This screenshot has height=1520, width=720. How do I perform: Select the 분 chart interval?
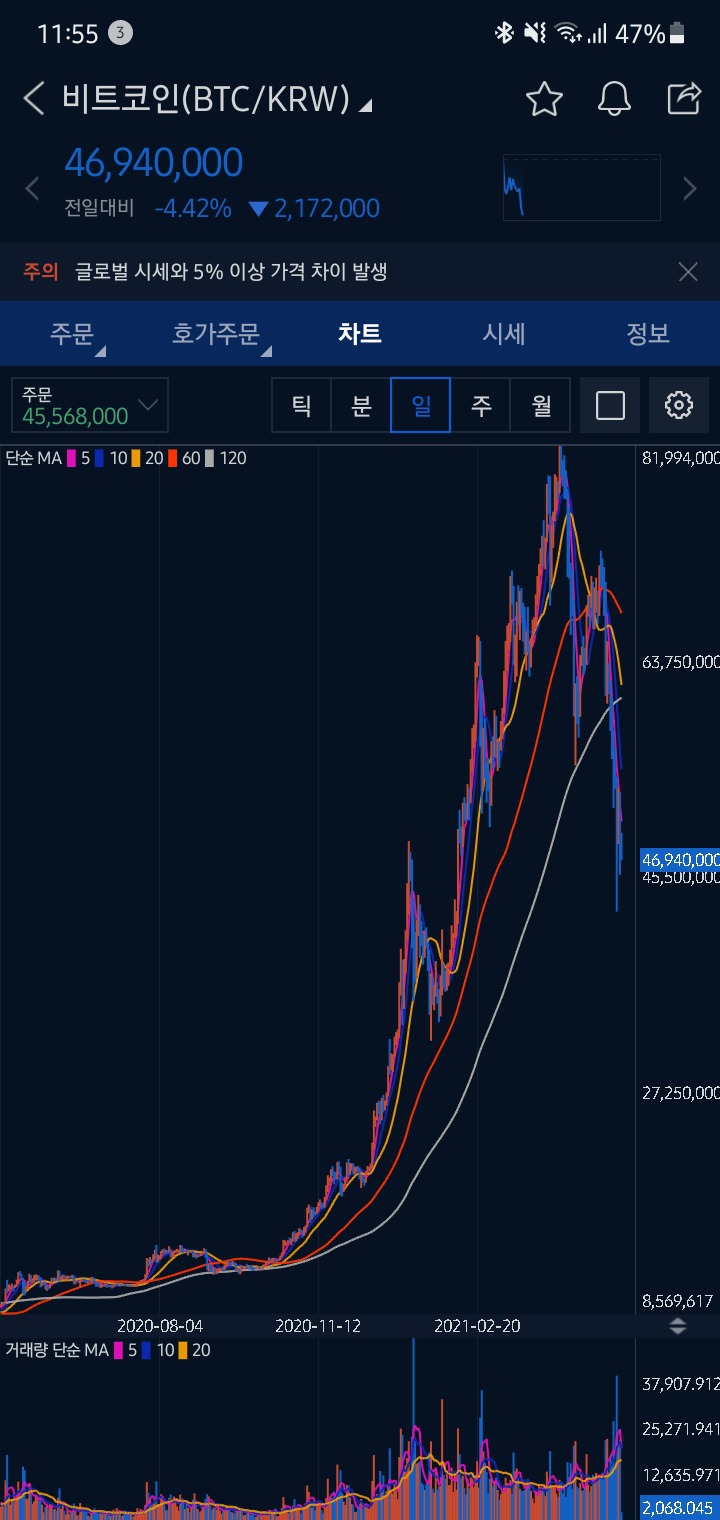pyautogui.click(x=361, y=405)
